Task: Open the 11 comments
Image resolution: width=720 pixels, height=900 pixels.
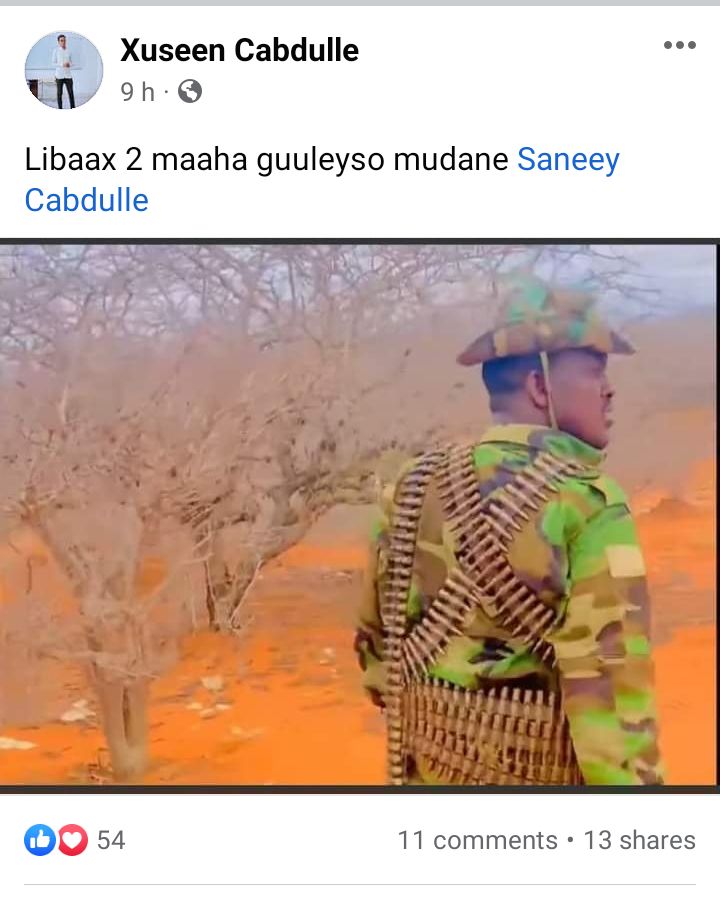Action: (x=477, y=840)
